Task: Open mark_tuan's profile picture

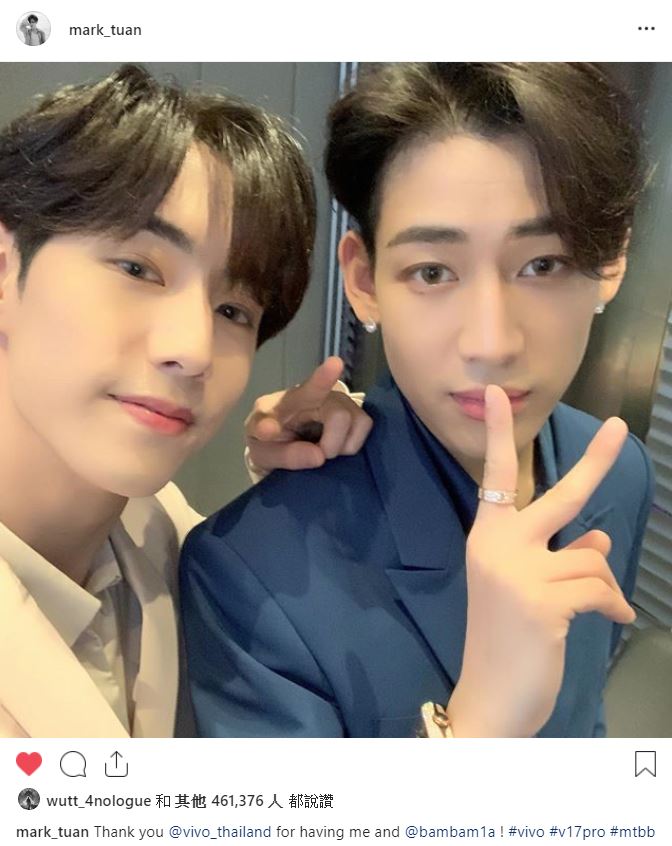Action: click(x=33, y=29)
